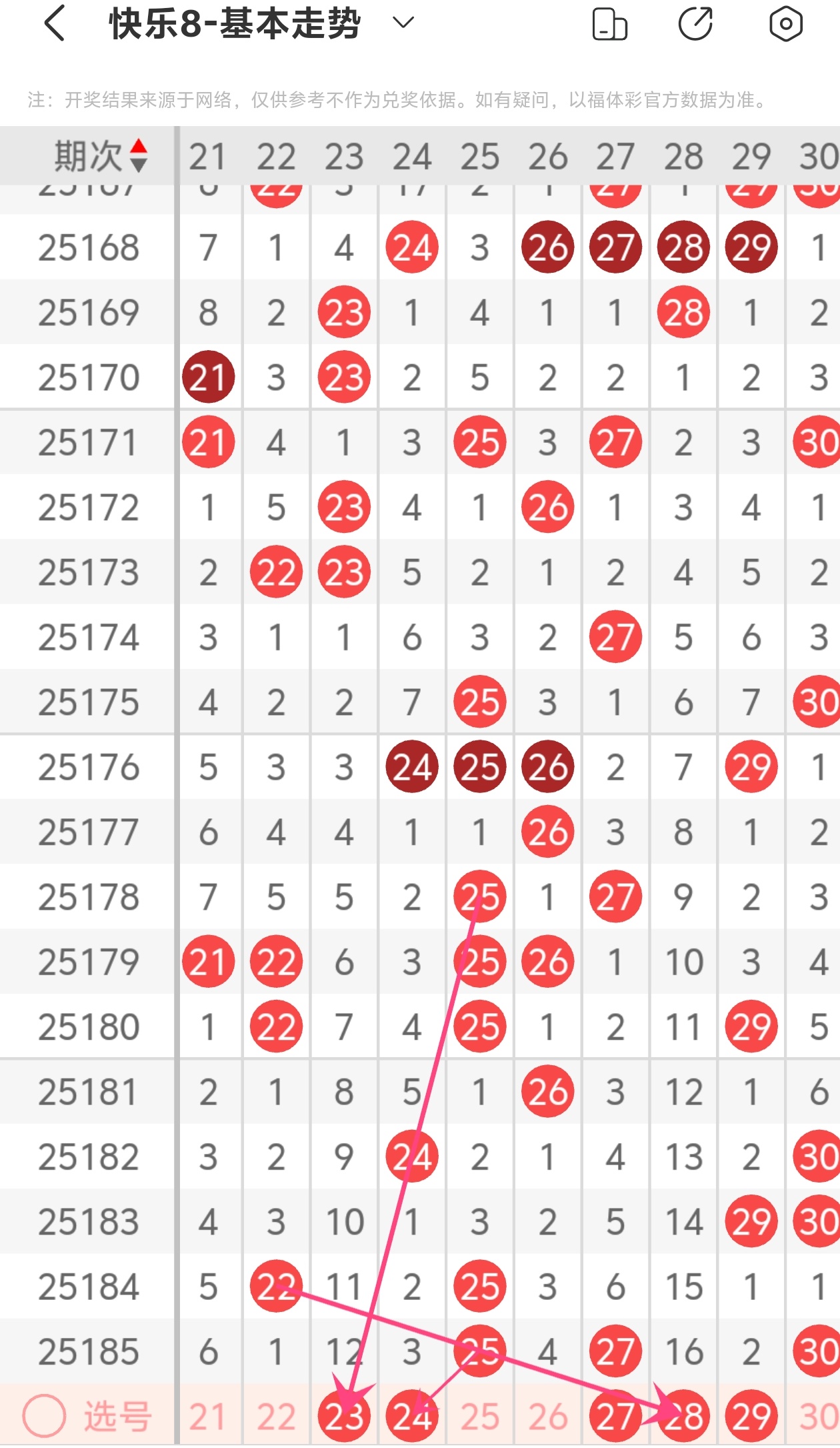Pick number 26 in the 选号 row

click(x=548, y=1417)
